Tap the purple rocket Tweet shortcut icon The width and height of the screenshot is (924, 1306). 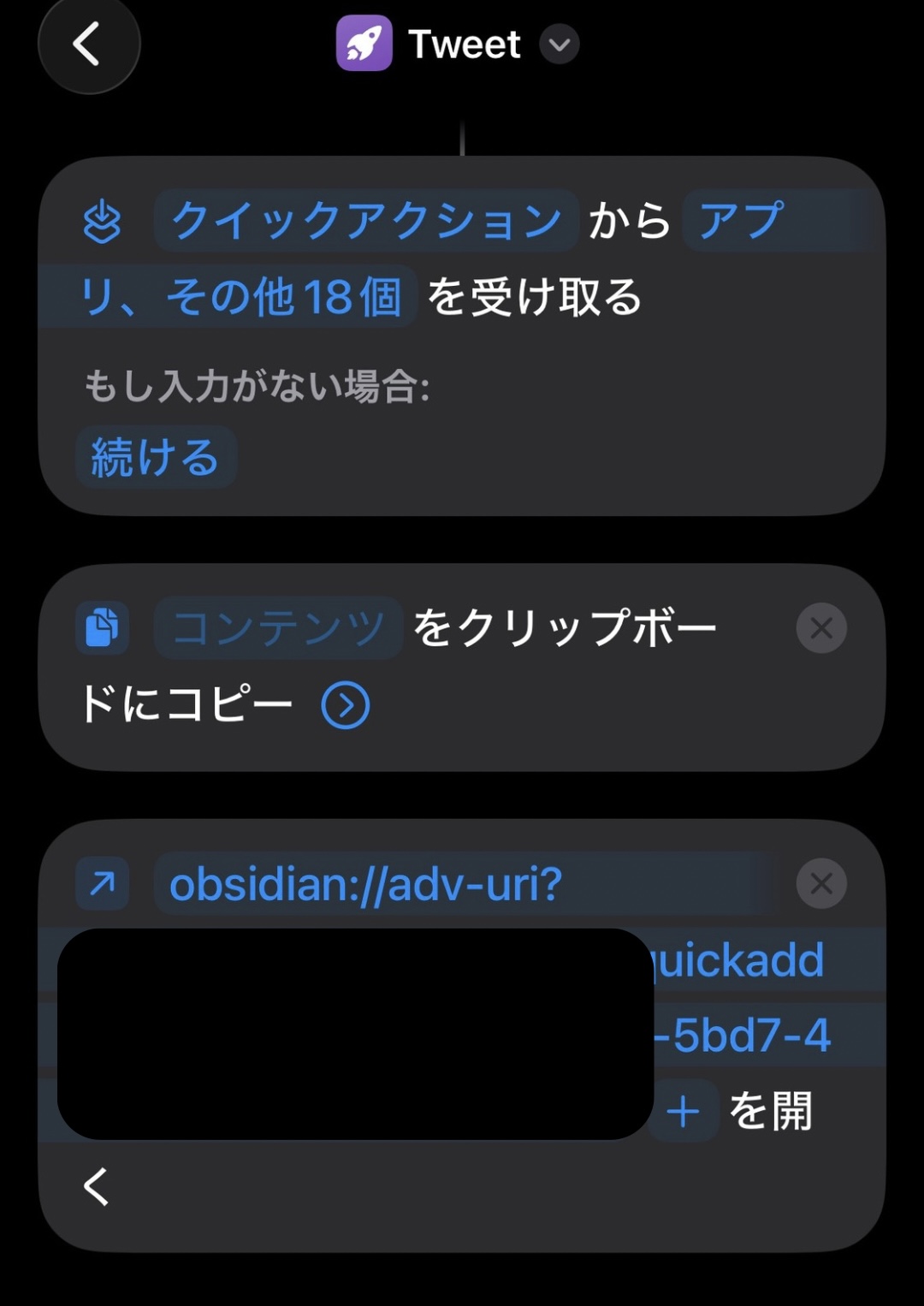[x=363, y=44]
